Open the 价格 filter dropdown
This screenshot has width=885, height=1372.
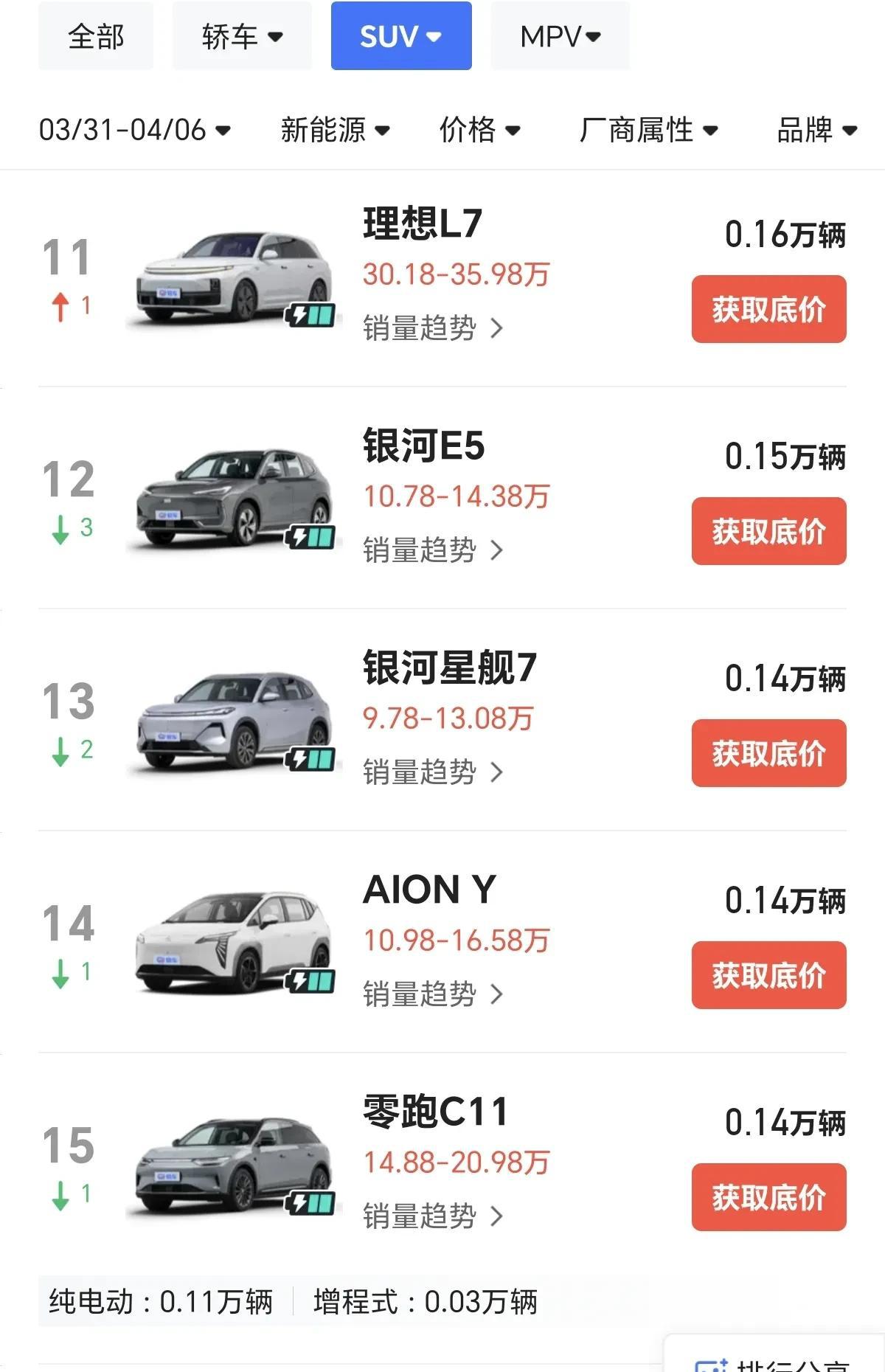point(480,130)
